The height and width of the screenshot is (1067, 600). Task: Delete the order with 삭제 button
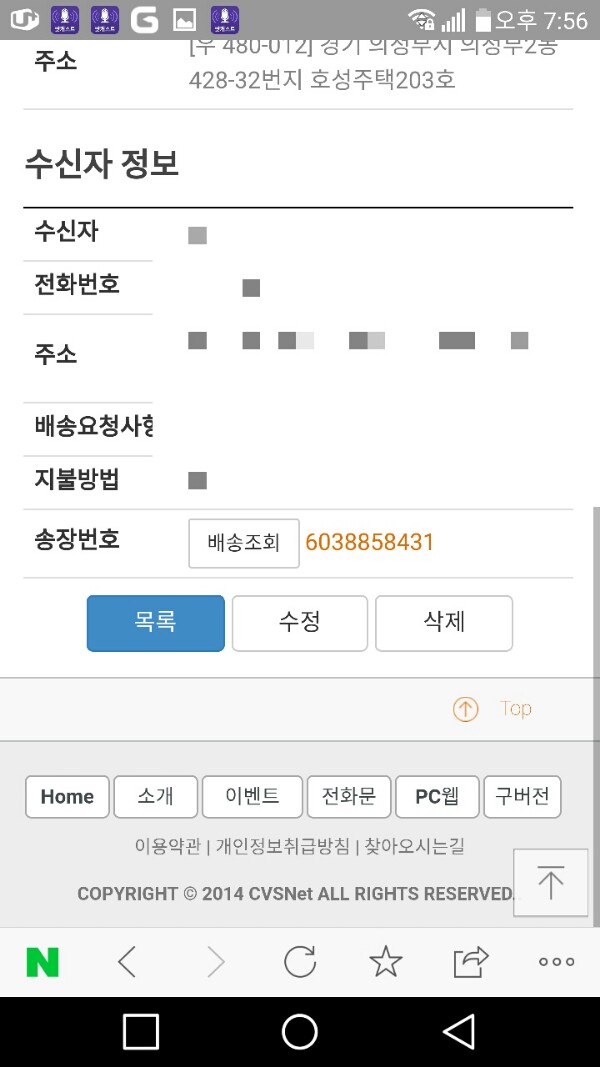(x=444, y=623)
